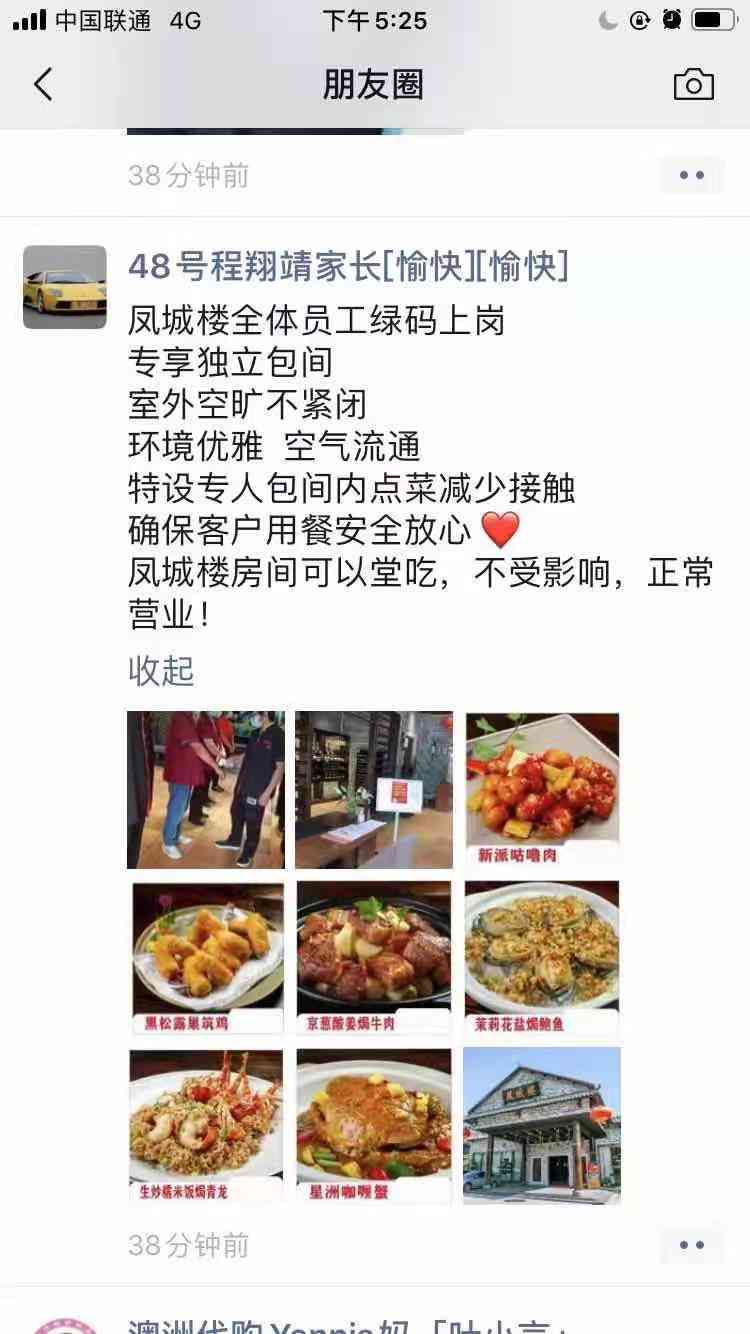Collapse the post text with 收起
The width and height of the screenshot is (750, 1334).
pyautogui.click(x=161, y=670)
